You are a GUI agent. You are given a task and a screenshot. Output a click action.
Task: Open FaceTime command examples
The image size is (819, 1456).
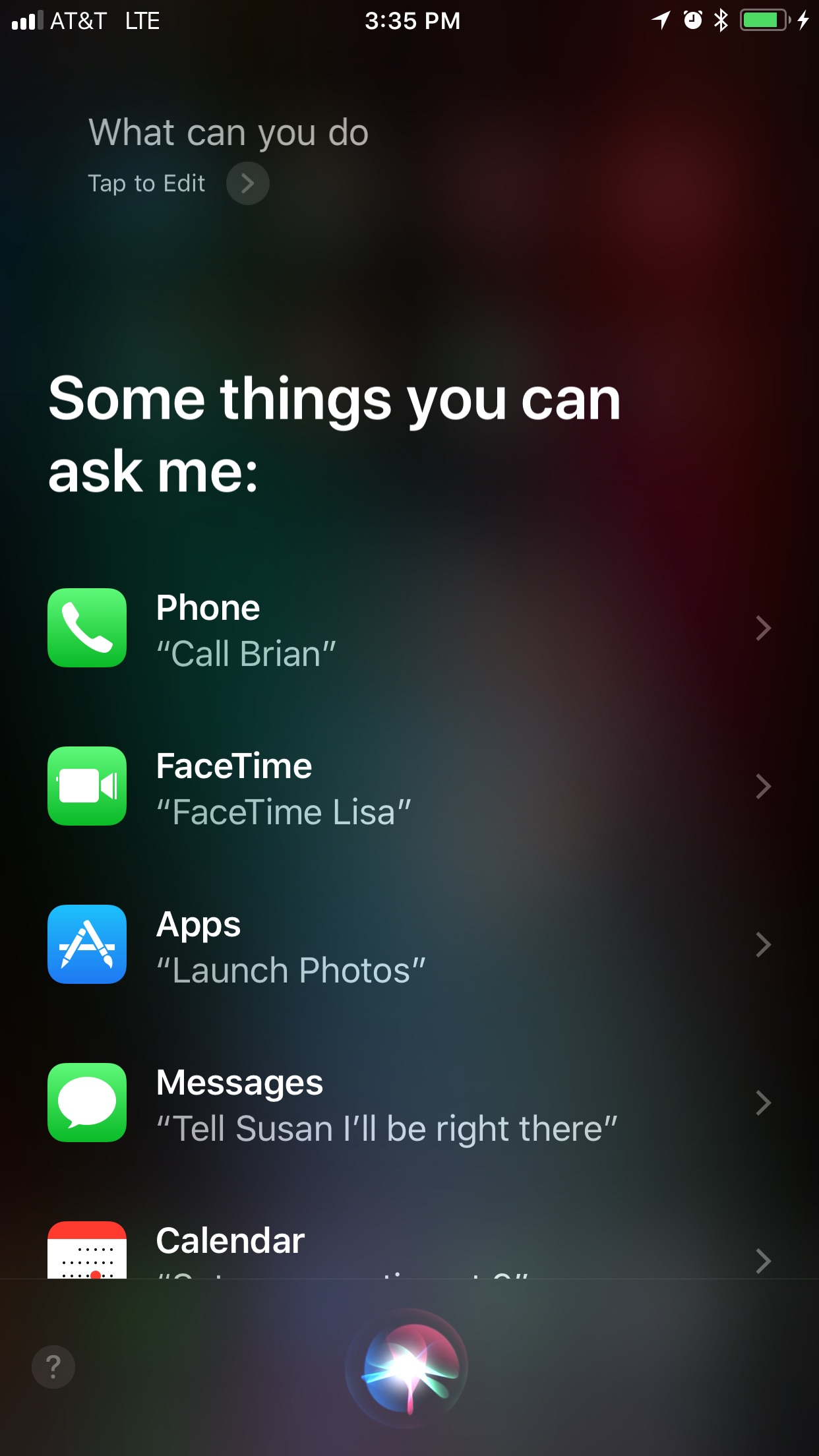pos(409,787)
